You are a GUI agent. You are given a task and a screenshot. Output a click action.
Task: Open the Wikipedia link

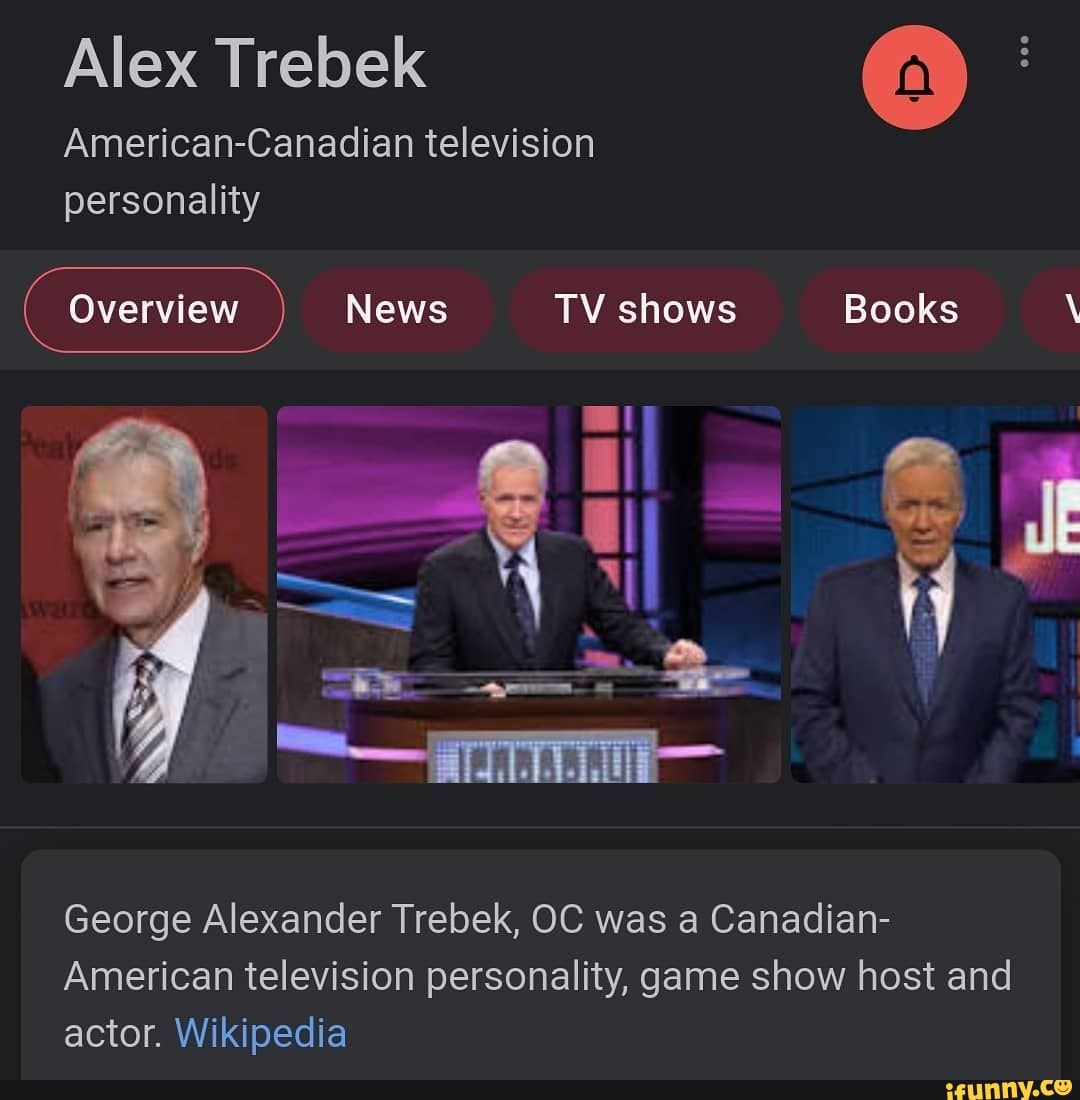[259, 1032]
